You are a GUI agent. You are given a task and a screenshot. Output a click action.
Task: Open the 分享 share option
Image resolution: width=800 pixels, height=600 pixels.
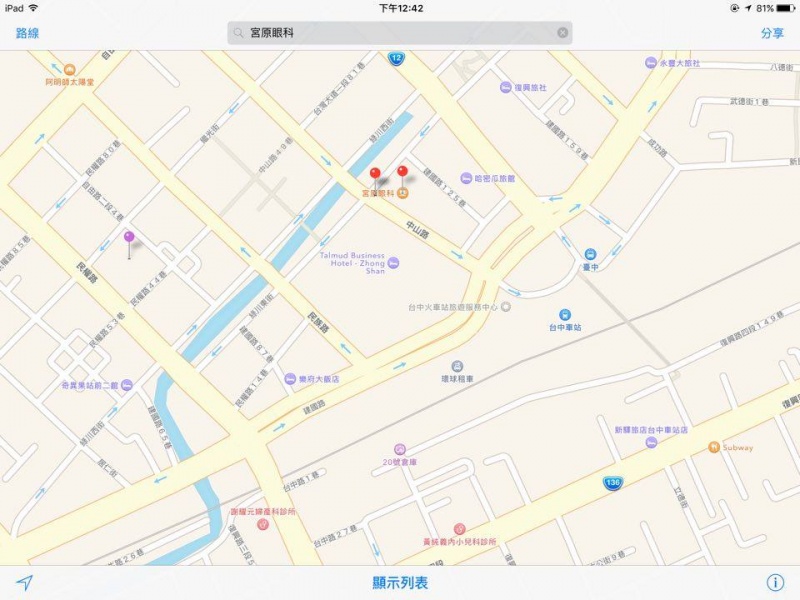coord(772,33)
